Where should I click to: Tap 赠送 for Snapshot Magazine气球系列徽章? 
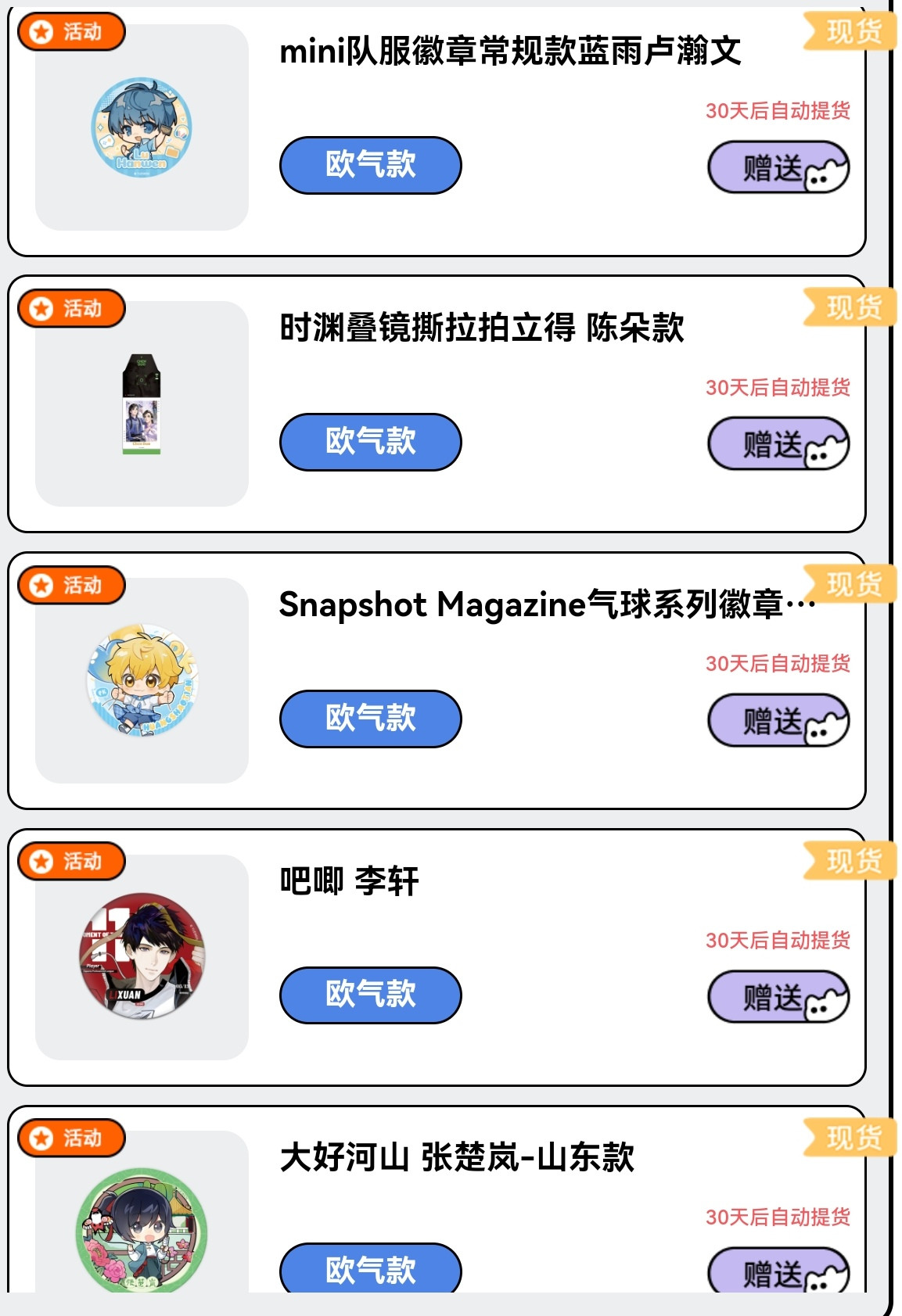coord(778,720)
